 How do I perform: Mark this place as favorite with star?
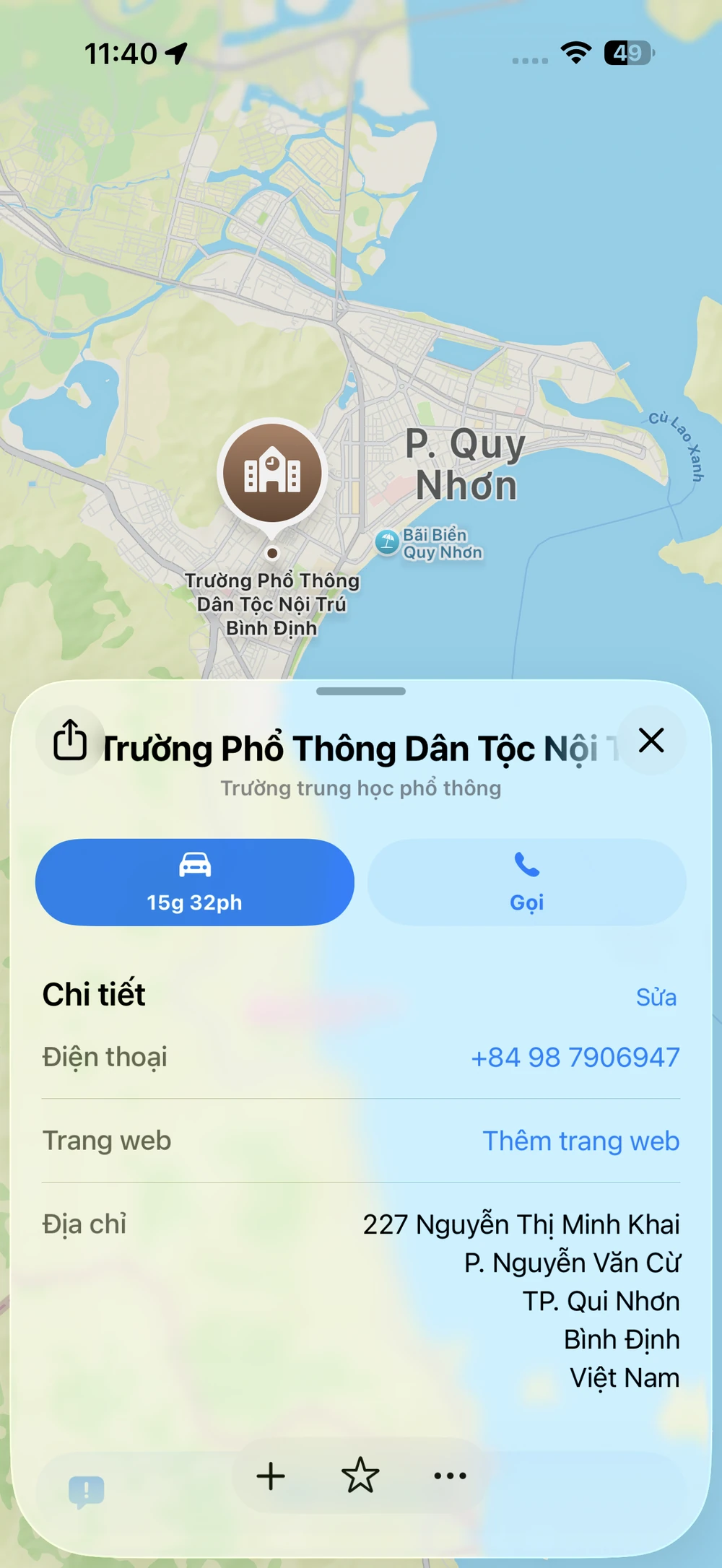click(x=360, y=1476)
